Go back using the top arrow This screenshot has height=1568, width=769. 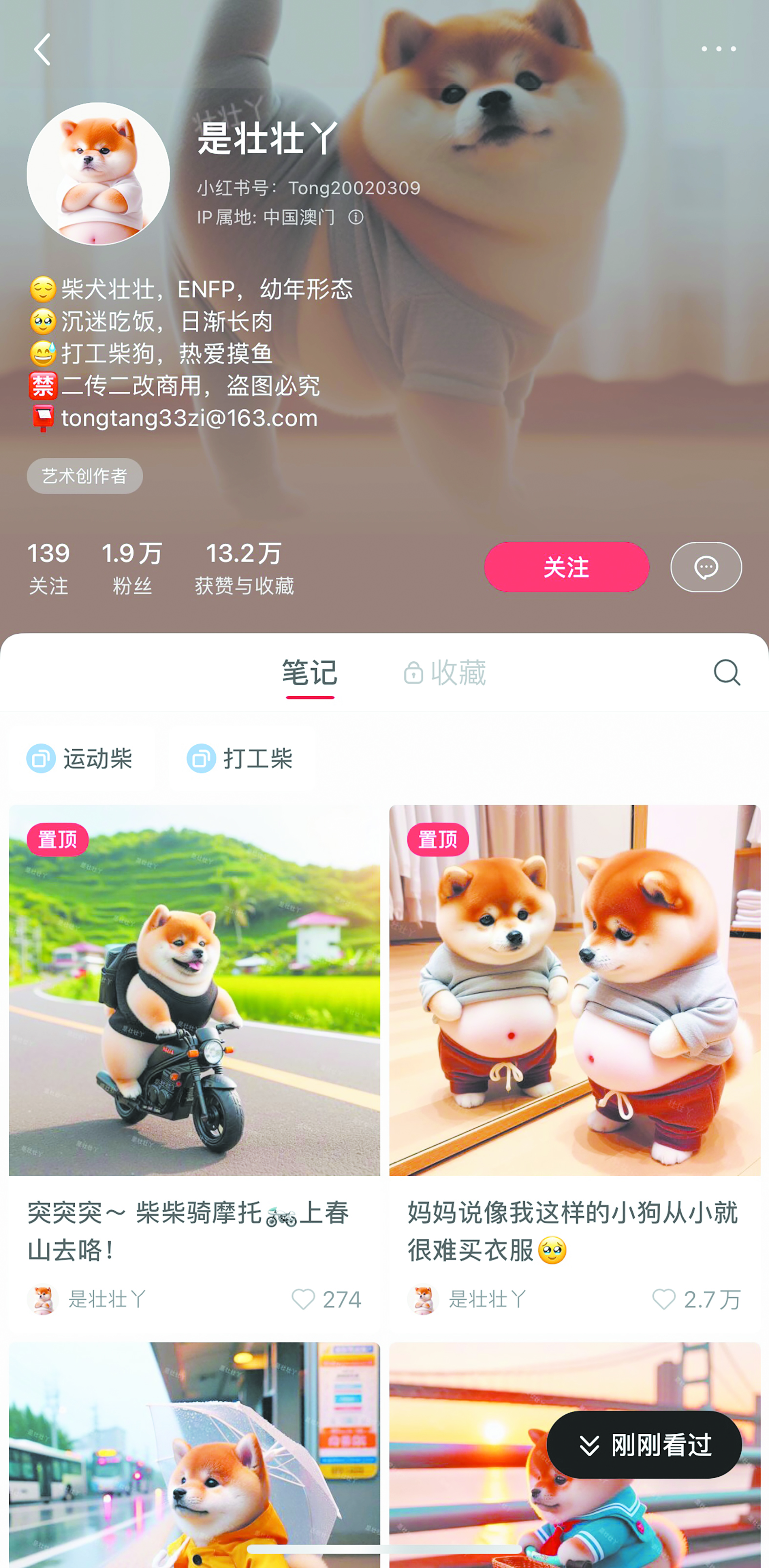42,49
